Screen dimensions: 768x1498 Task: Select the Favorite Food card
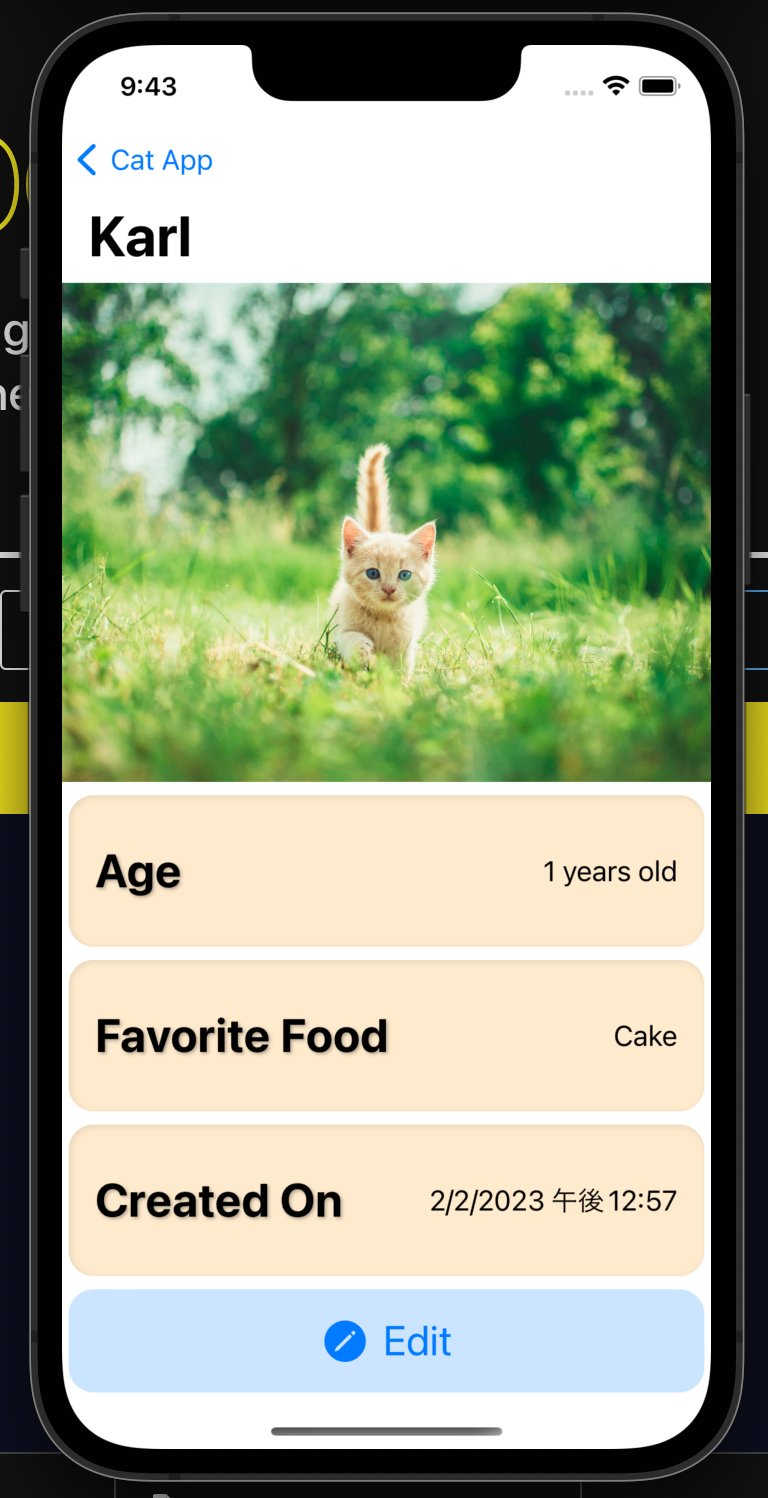[386, 1036]
